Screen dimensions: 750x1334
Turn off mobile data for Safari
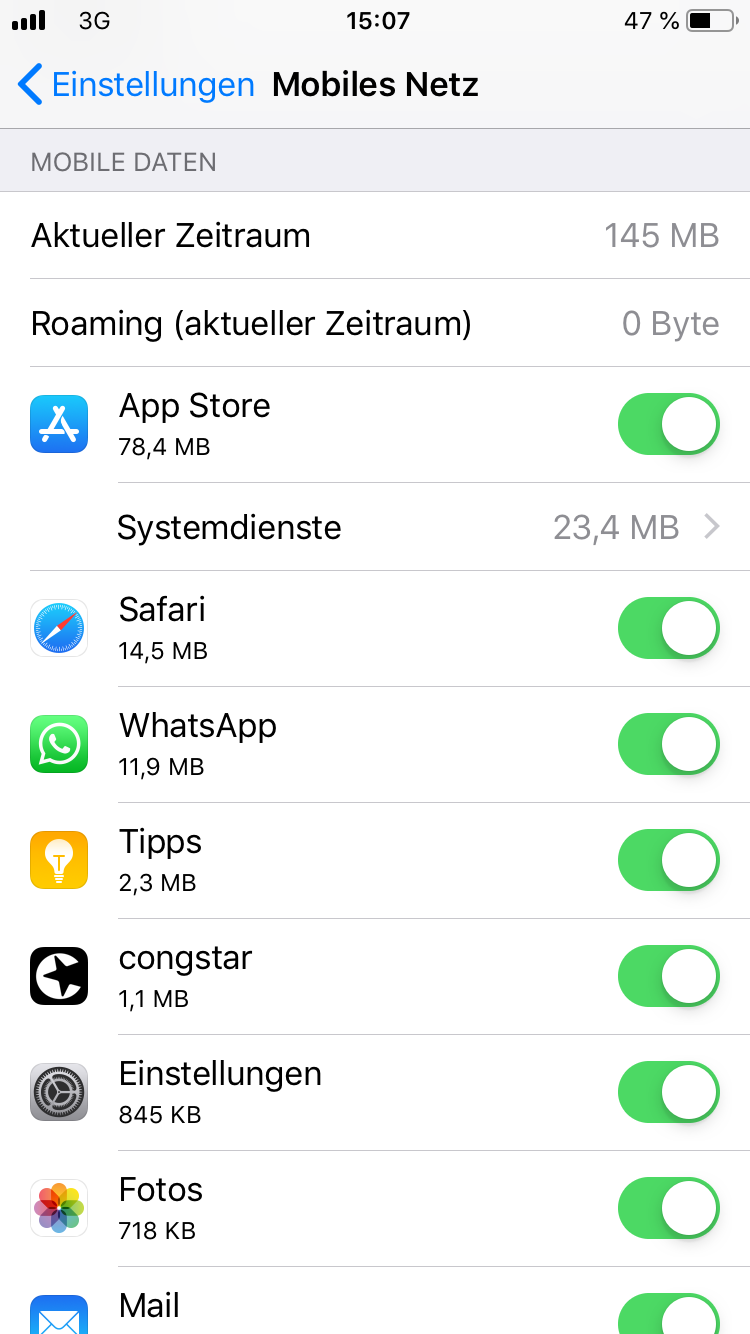[668, 628]
